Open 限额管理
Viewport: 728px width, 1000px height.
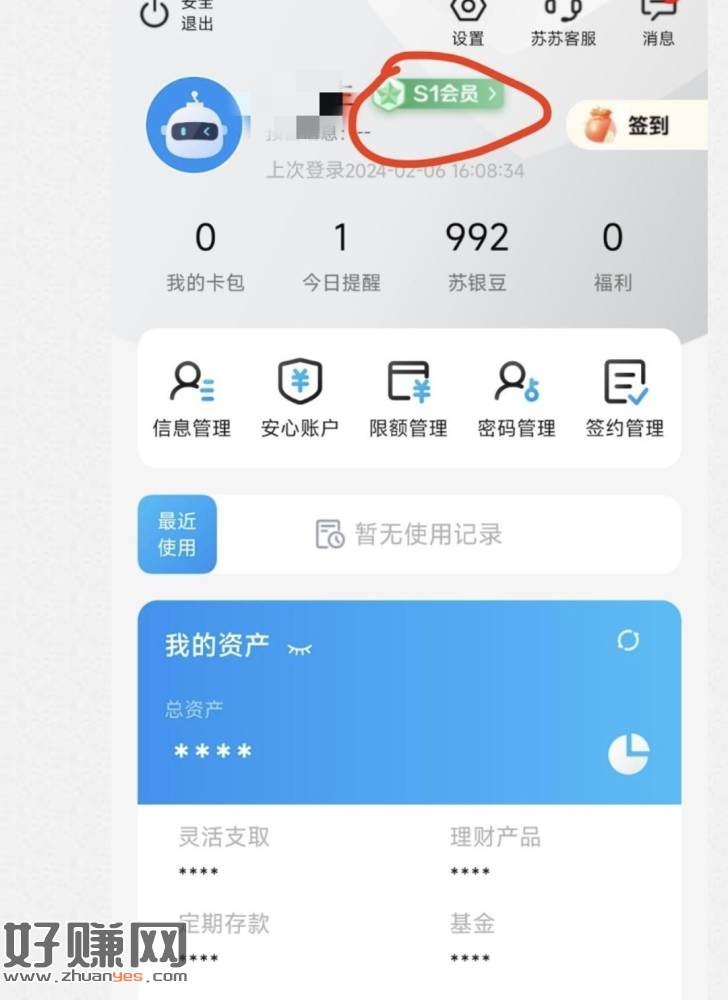[x=408, y=399]
